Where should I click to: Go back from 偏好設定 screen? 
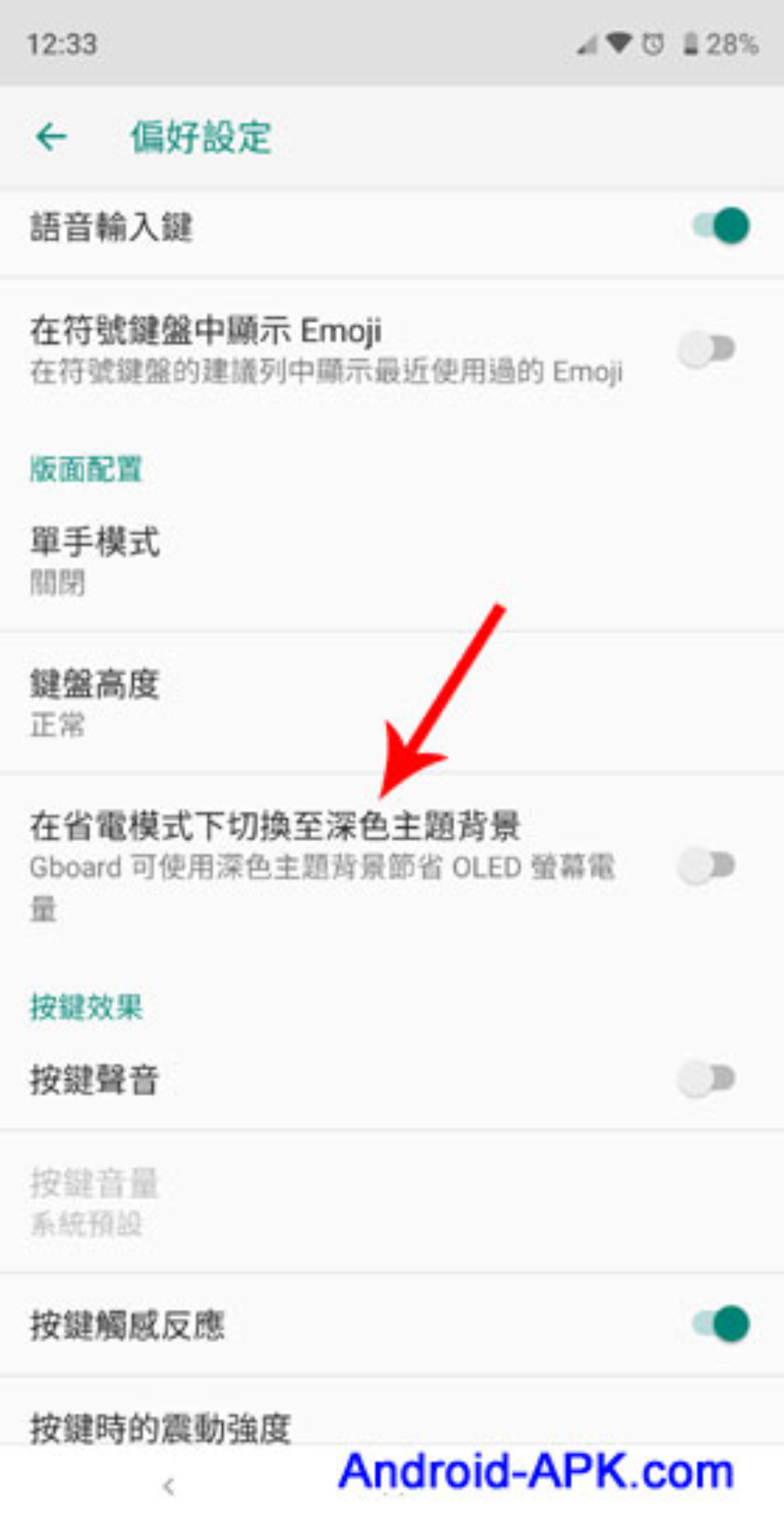click(x=52, y=138)
